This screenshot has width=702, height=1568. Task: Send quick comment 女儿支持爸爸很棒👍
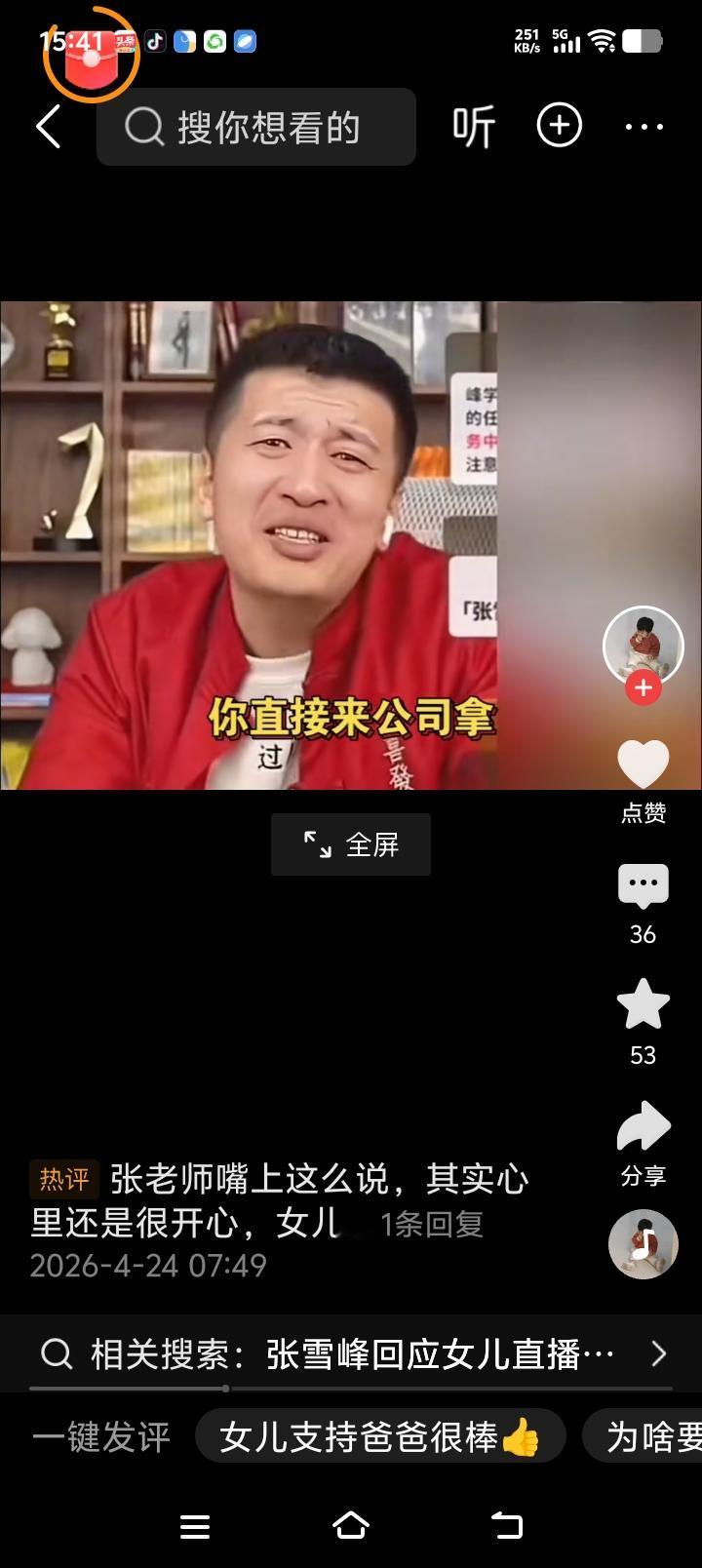379,1435
